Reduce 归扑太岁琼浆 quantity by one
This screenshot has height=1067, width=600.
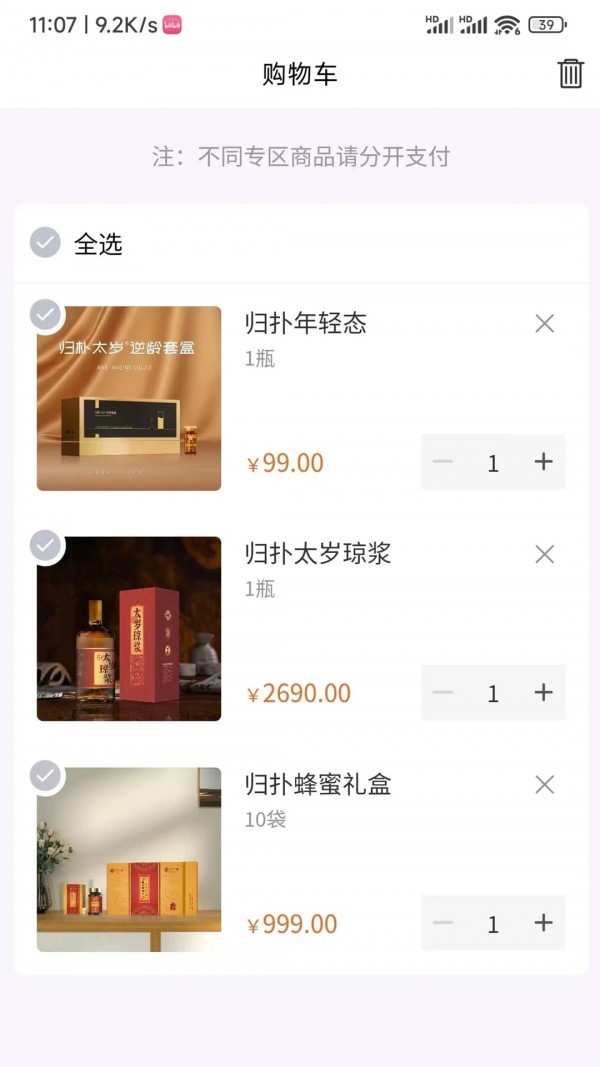coord(443,692)
